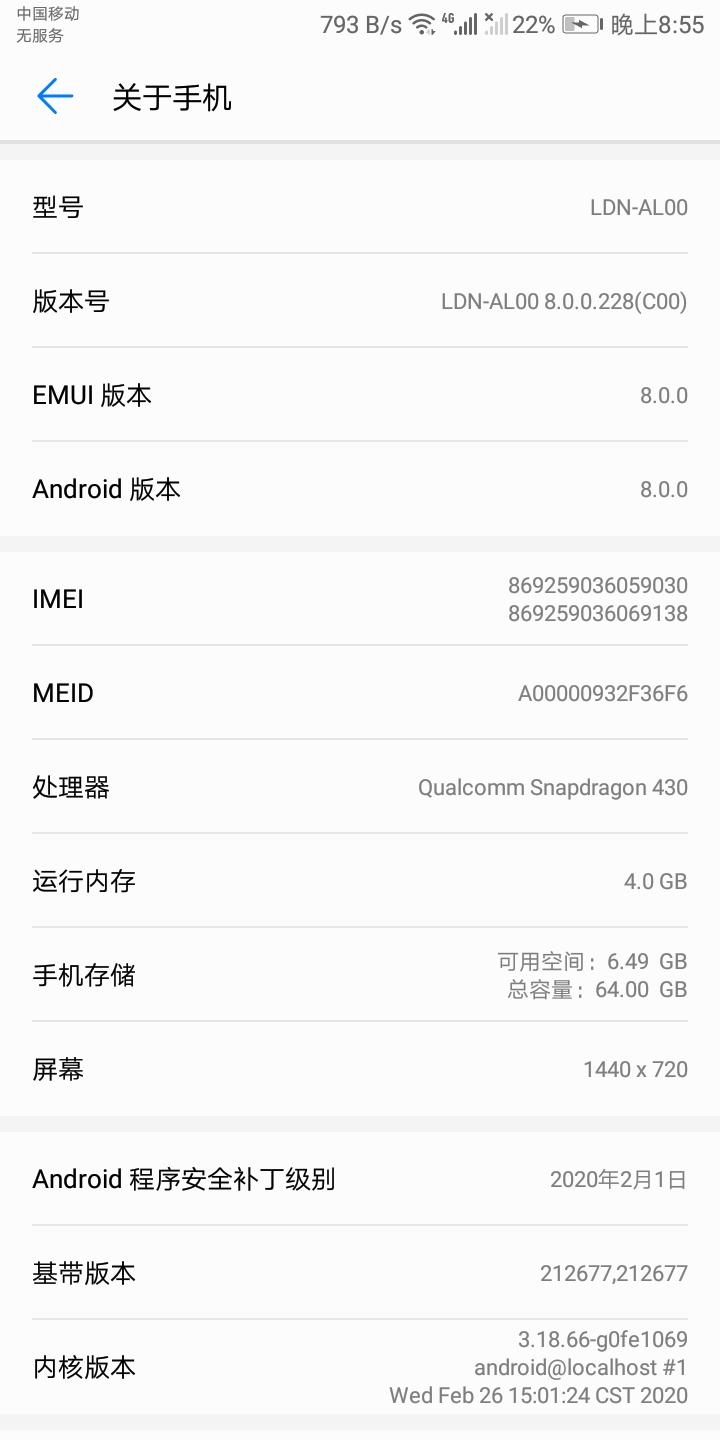
Task: Tap the EMUI 版本 row
Action: [360, 395]
